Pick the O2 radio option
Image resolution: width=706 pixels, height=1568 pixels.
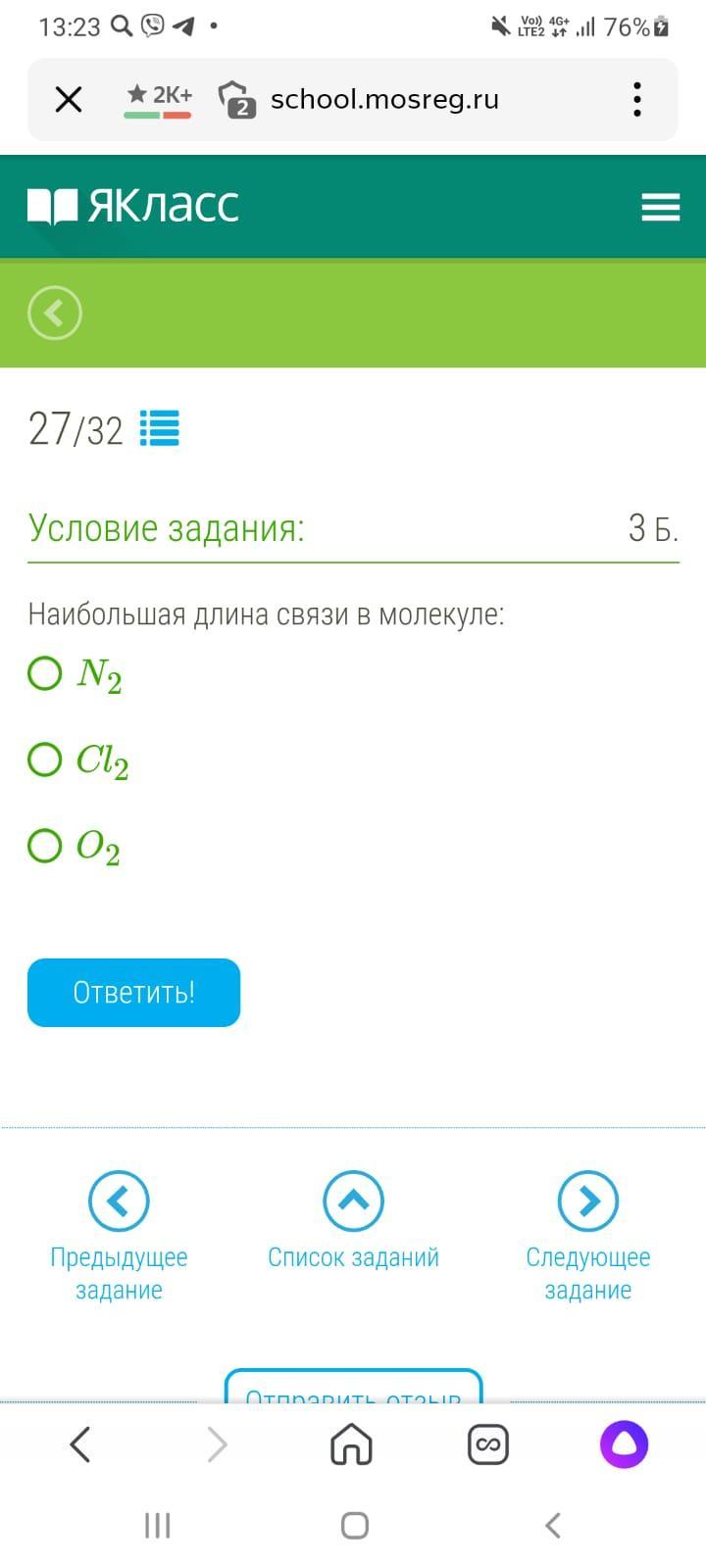pos(75,847)
